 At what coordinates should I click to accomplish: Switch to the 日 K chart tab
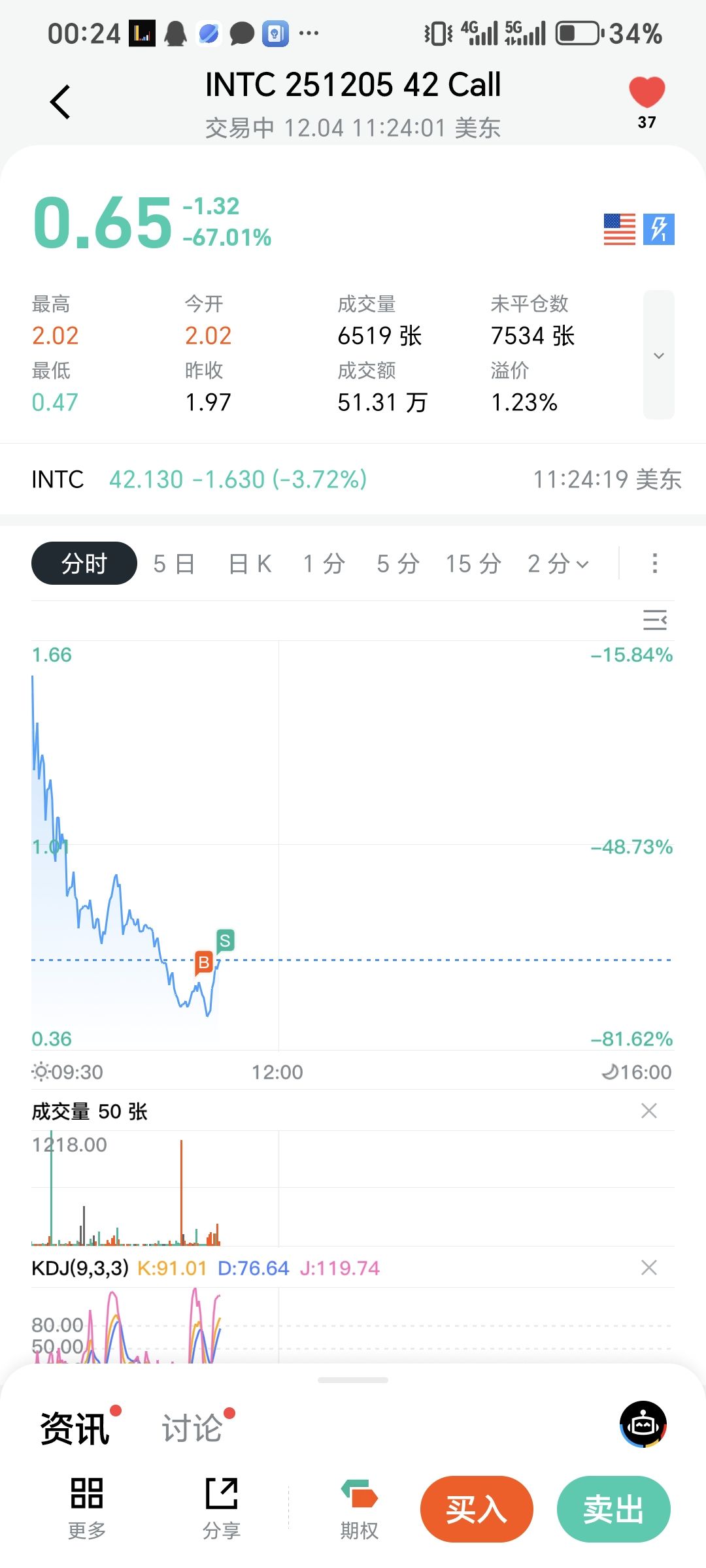[x=250, y=563]
